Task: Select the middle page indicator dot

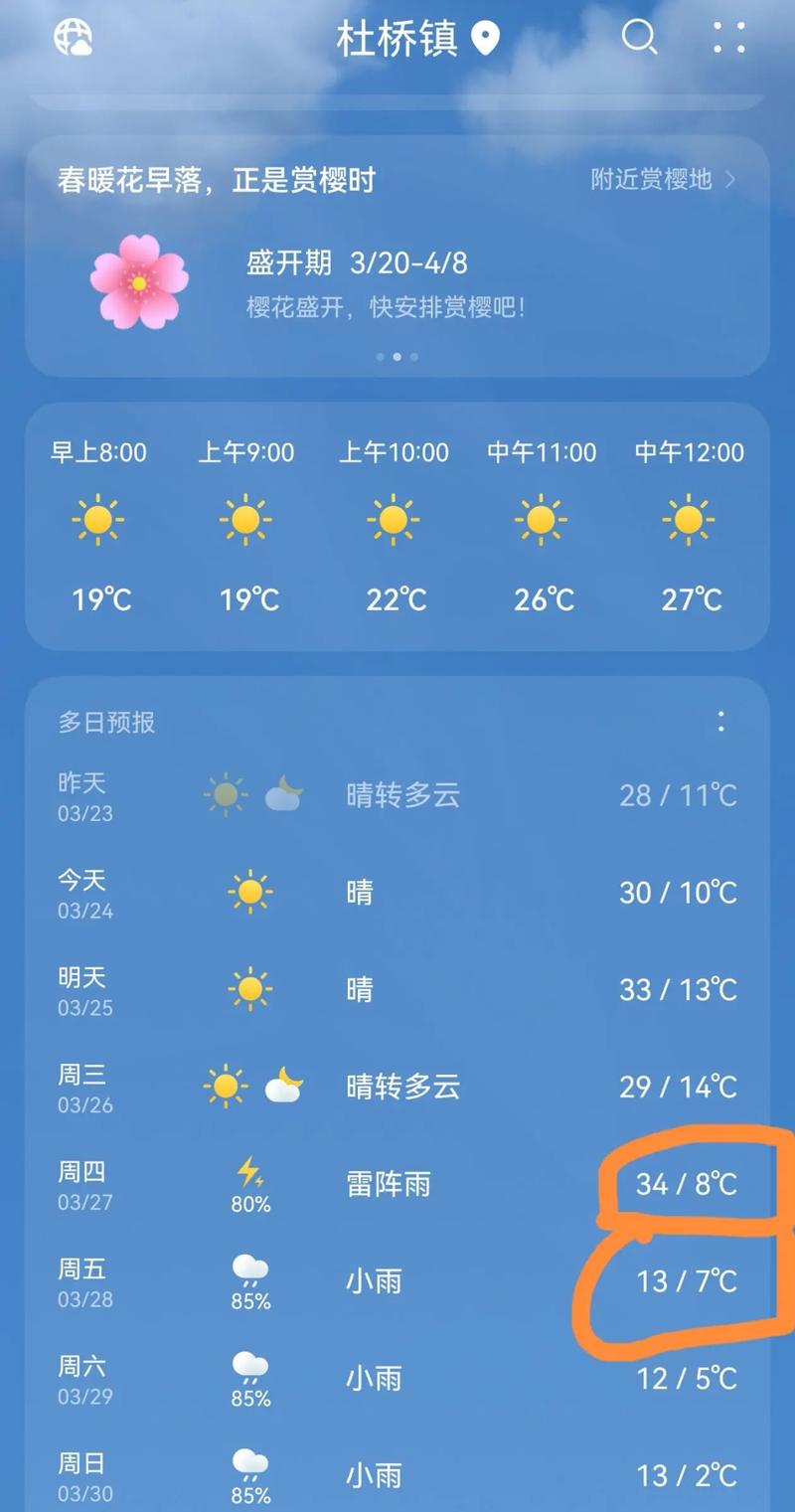Action: [x=397, y=358]
